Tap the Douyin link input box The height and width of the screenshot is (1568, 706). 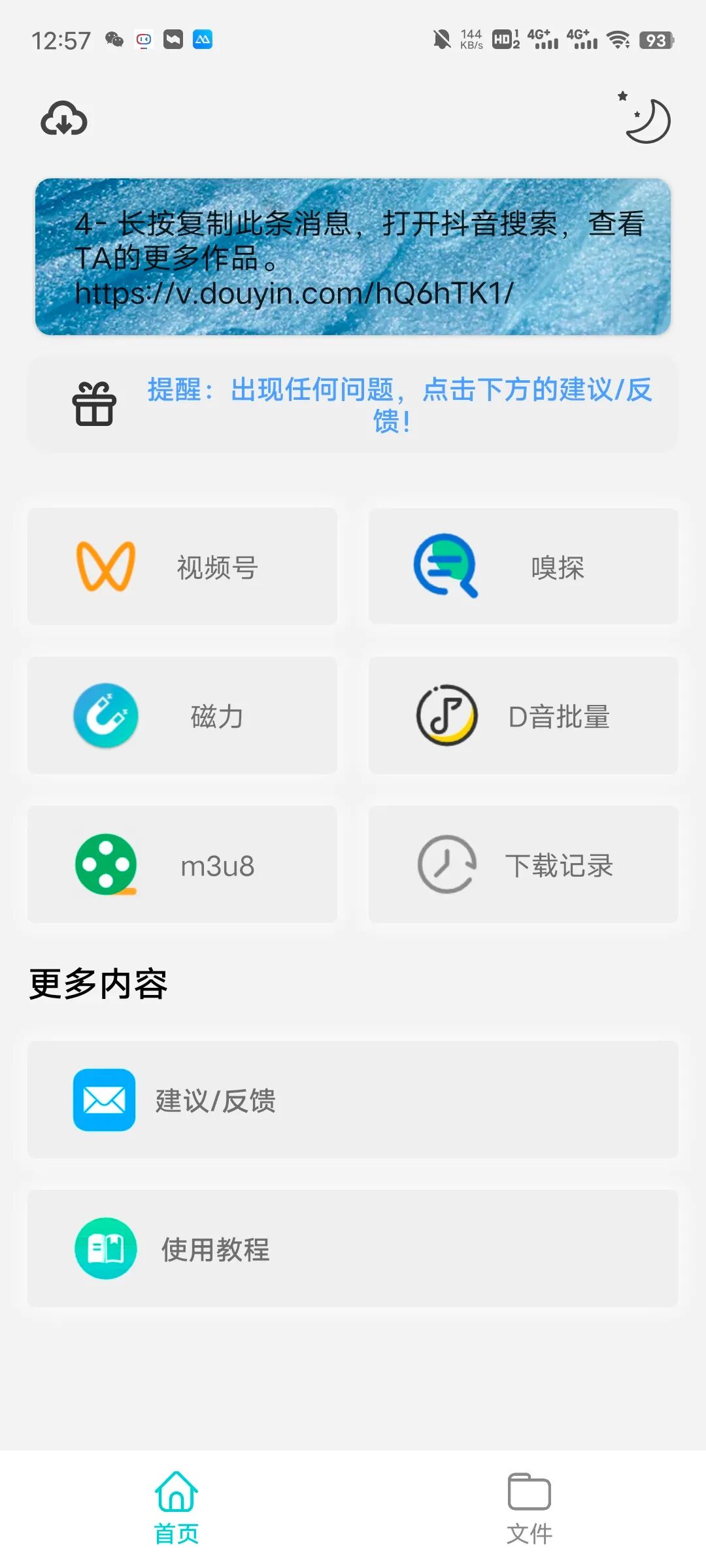353,257
